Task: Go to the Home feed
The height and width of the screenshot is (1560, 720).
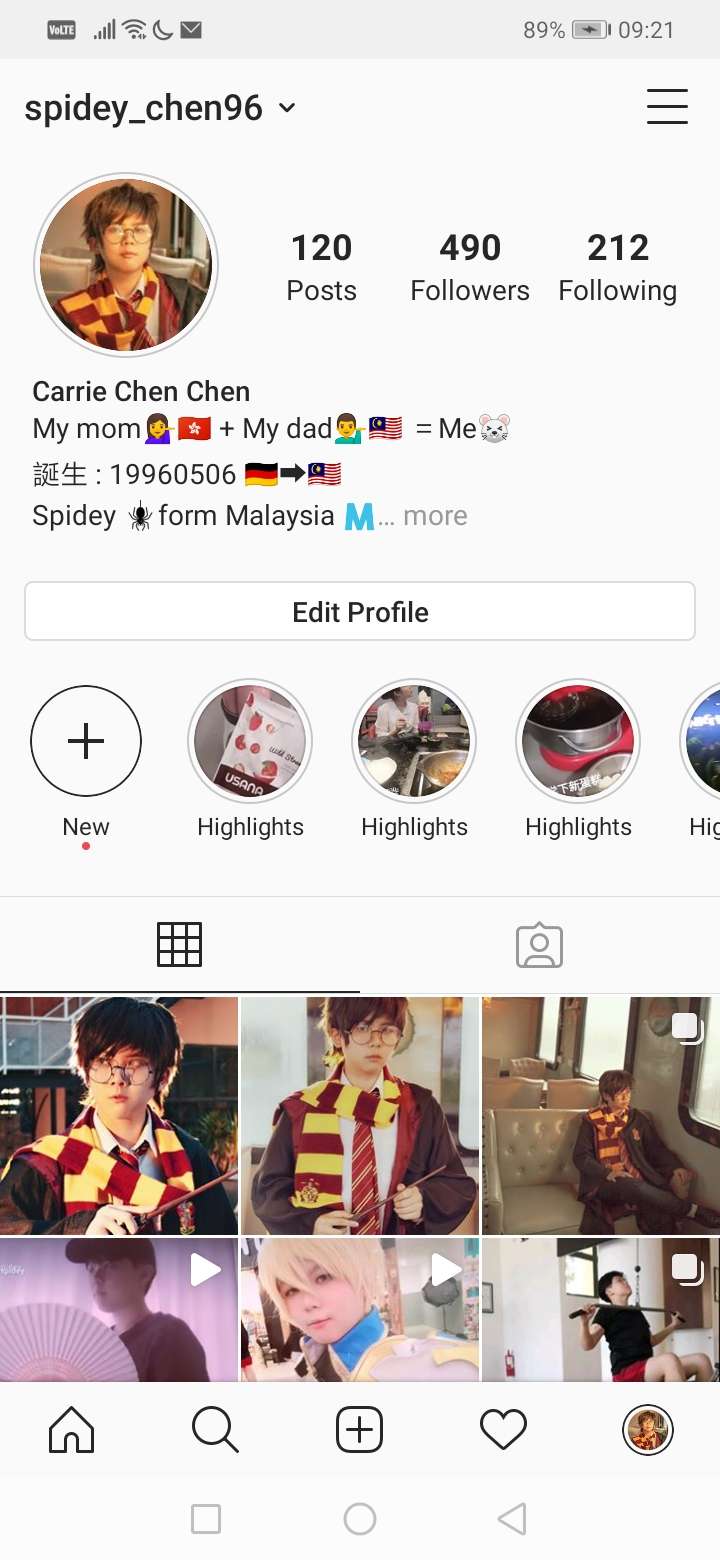Action: 72,1429
